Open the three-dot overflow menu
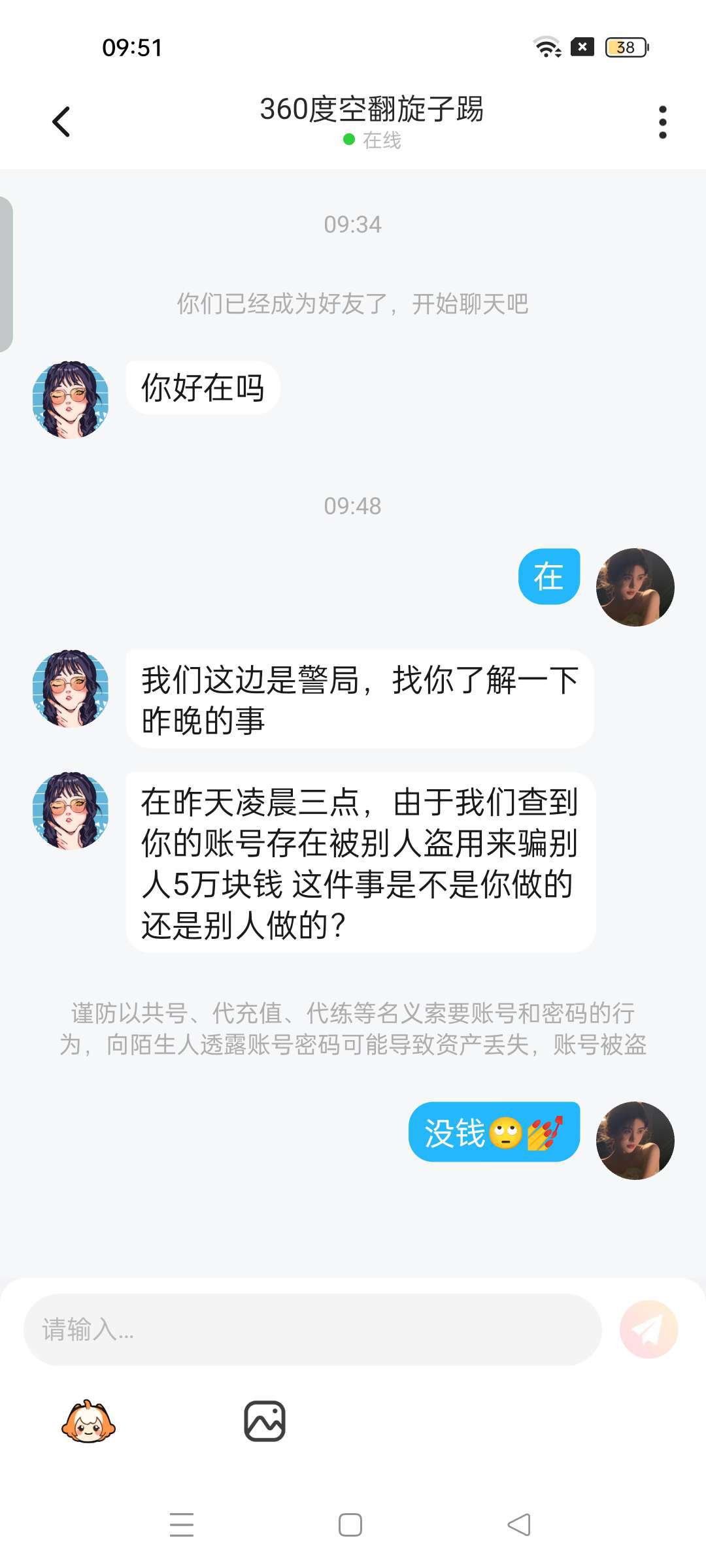Screen dimensions: 706x1568 tap(662, 122)
